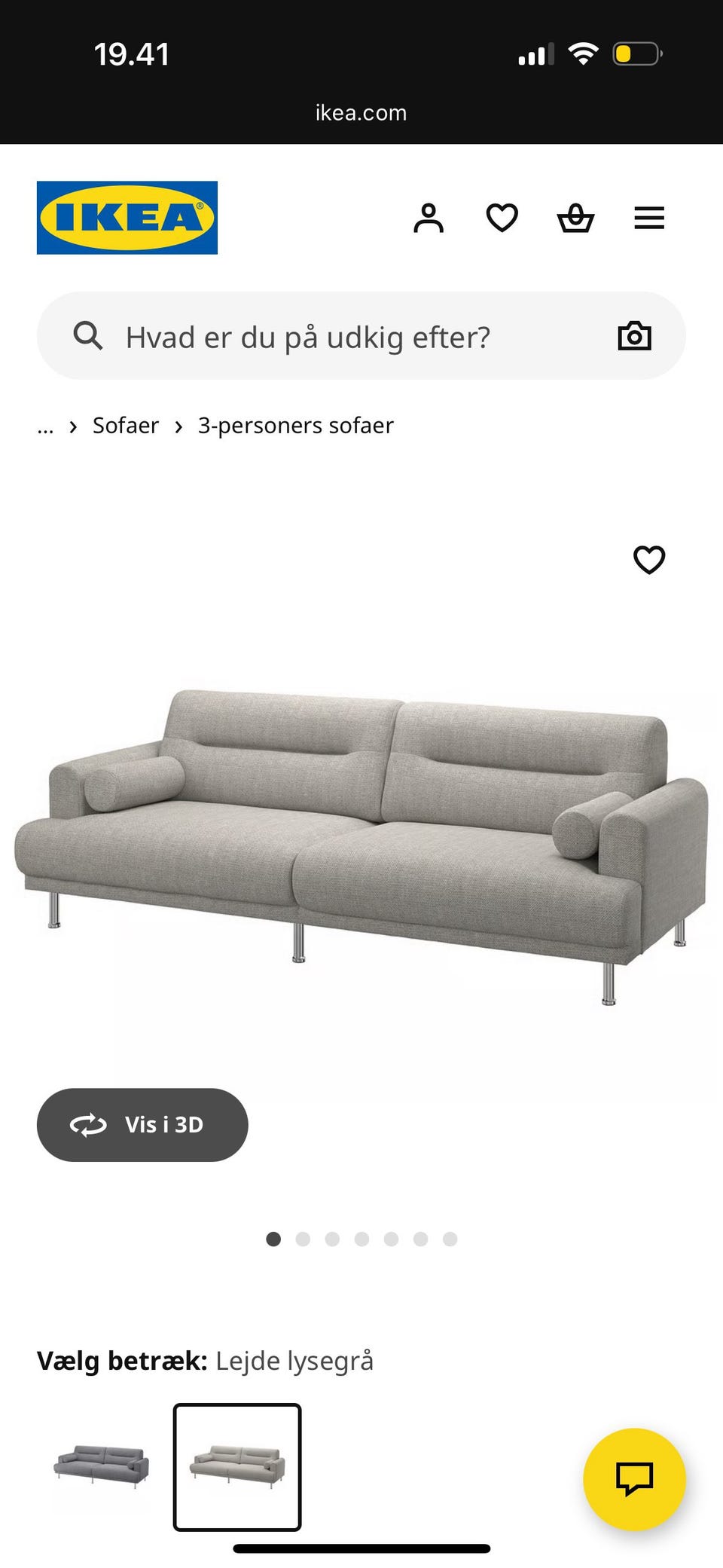Open the shopping basket
The width and height of the screenshot is (723, 1568).
pos(576,219)
